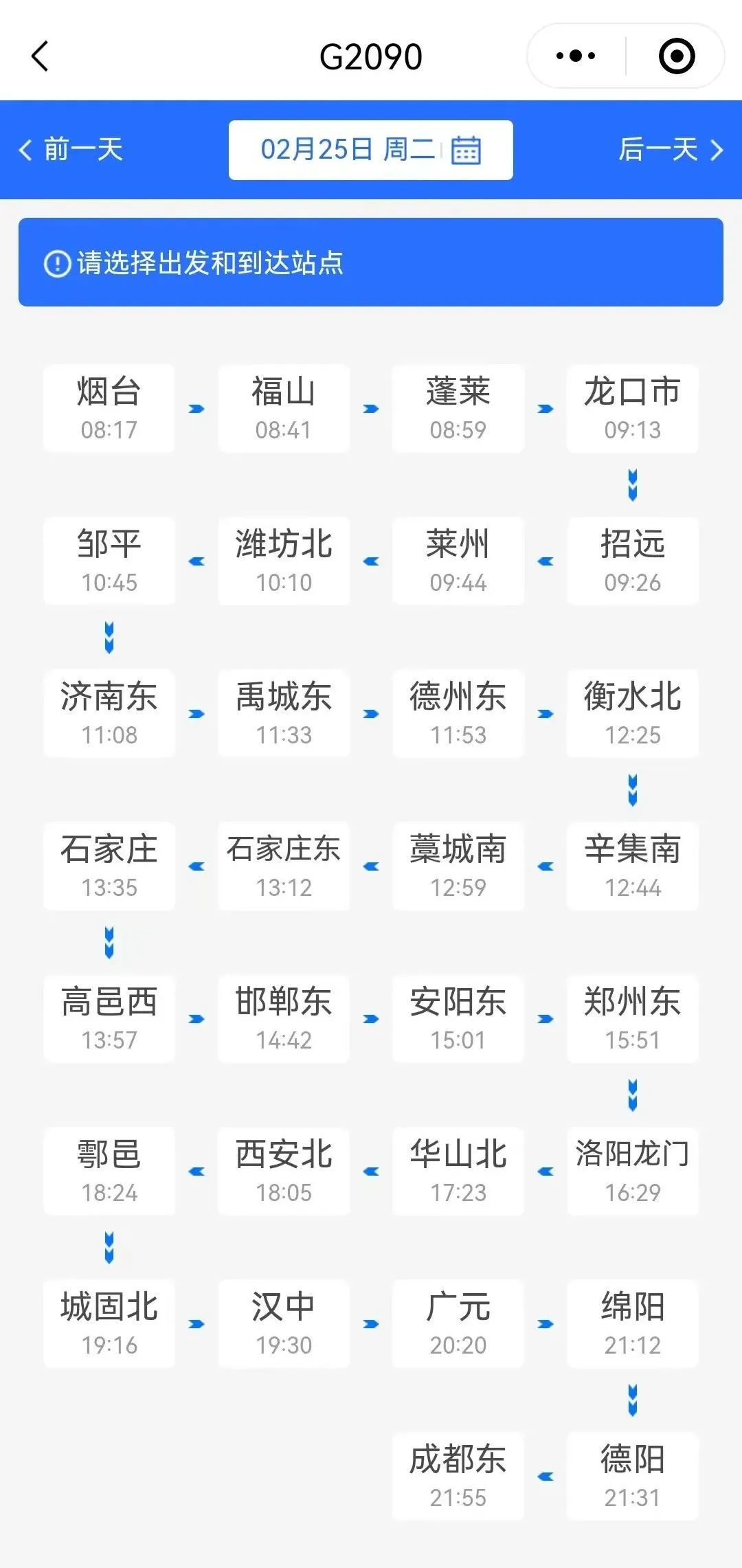Go back using the top-left arrow

click(x=41, y=56)
